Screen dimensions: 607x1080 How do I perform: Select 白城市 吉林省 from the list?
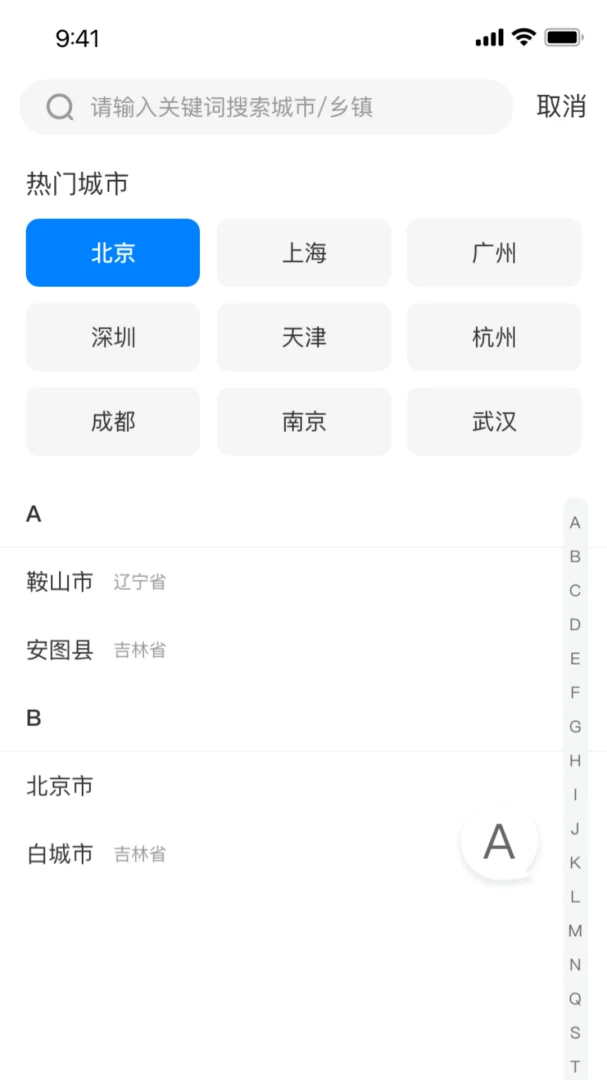click(282, 854)
